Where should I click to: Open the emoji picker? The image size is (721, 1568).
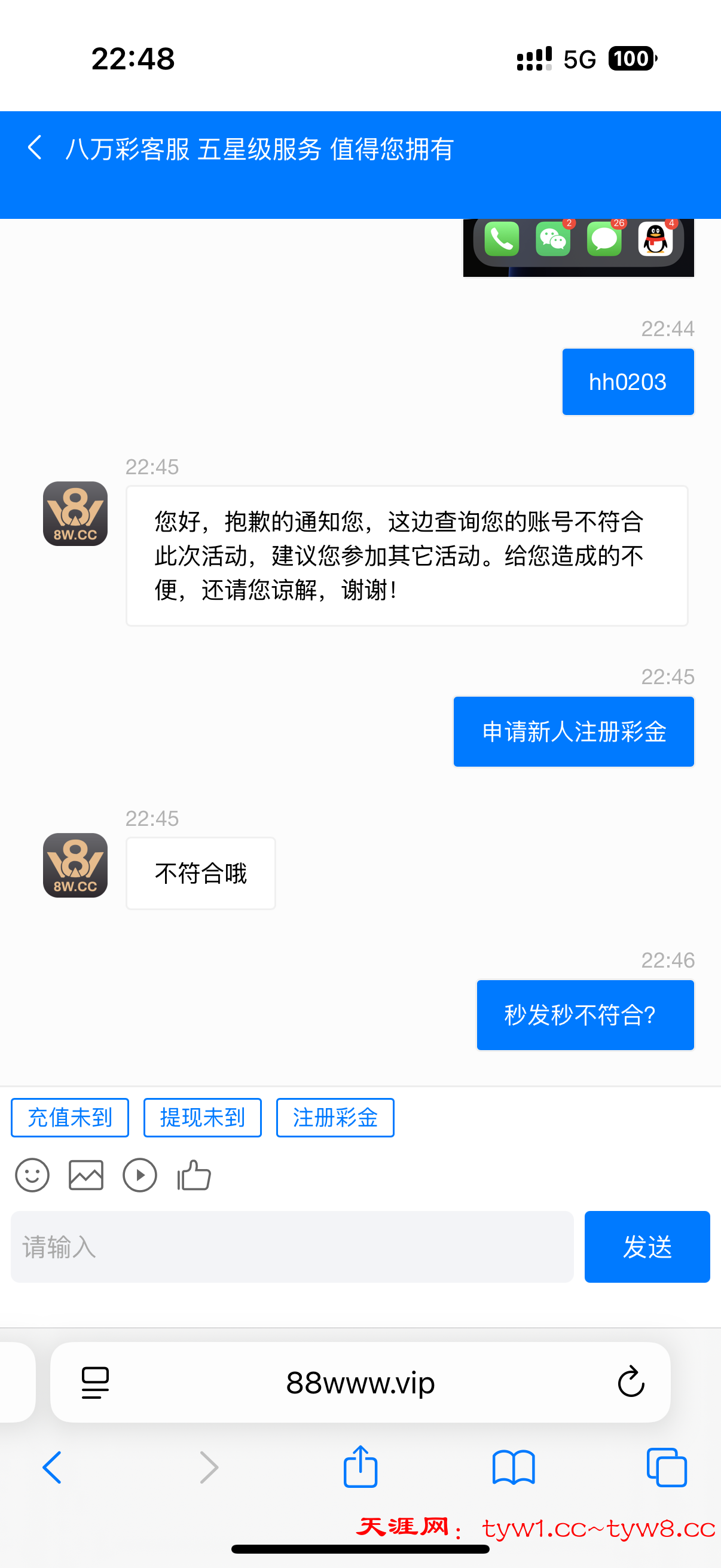(x=32, y=1175)
